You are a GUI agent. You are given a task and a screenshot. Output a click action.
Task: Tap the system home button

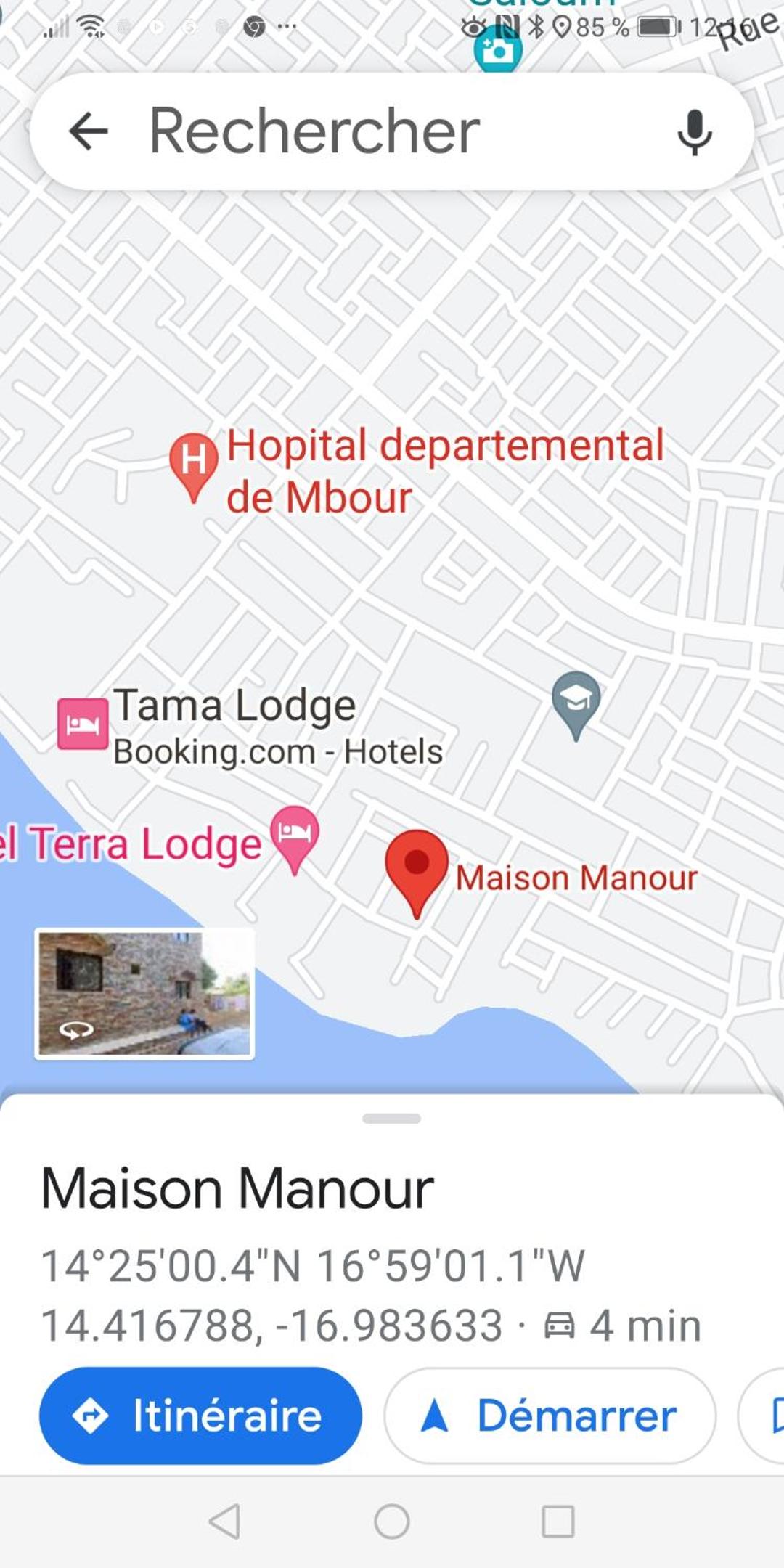[x=392, y=1522]
